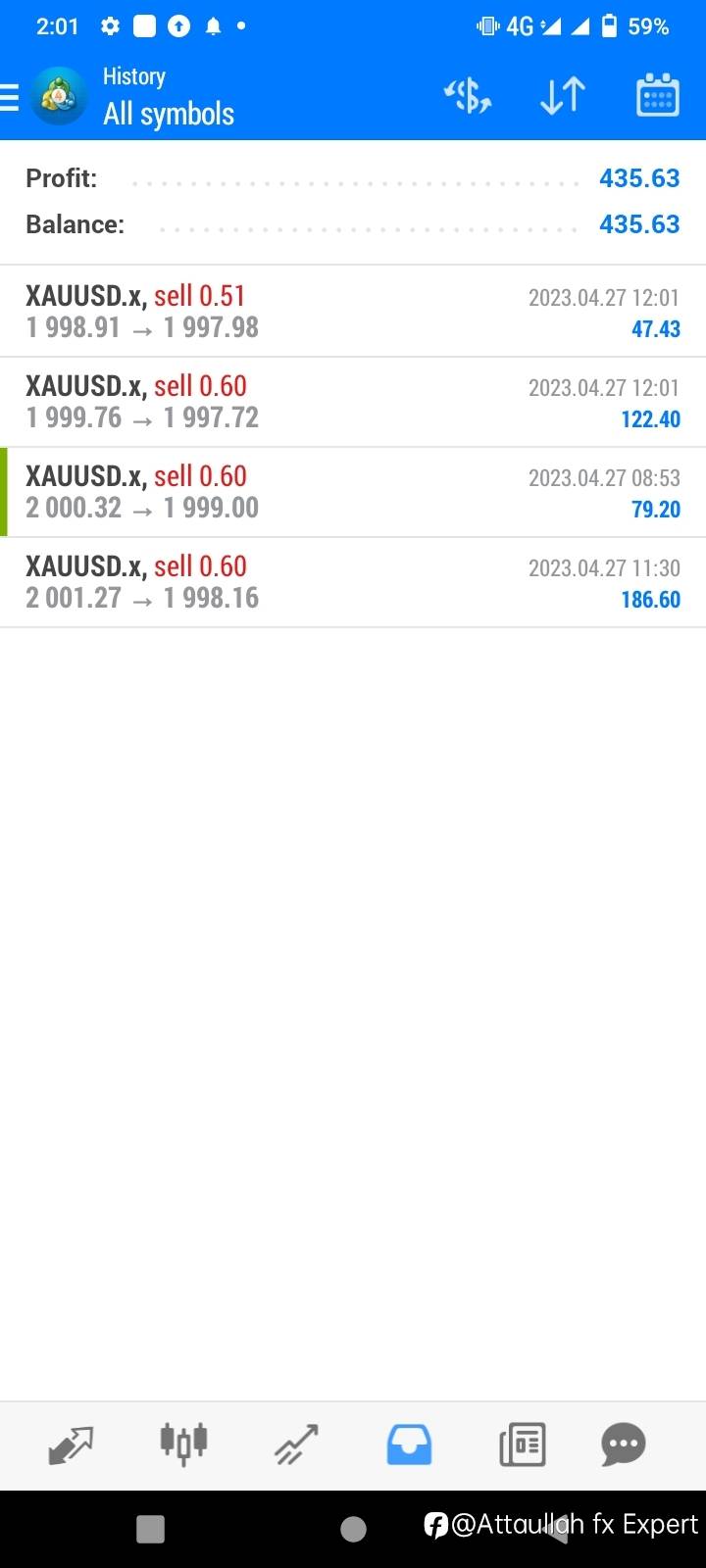Viewport: 706px width, 1568px height.
Task: Open recent apps with the square button
Action: coord(150,1529)
